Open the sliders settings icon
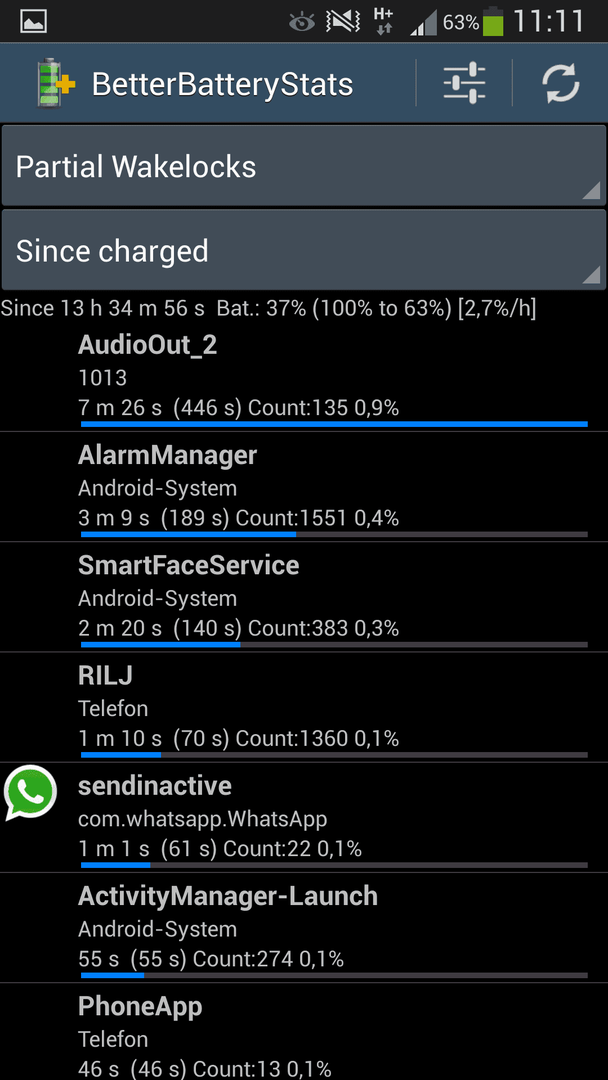Viewport: 608px width, 1080px height. point(464,83)
